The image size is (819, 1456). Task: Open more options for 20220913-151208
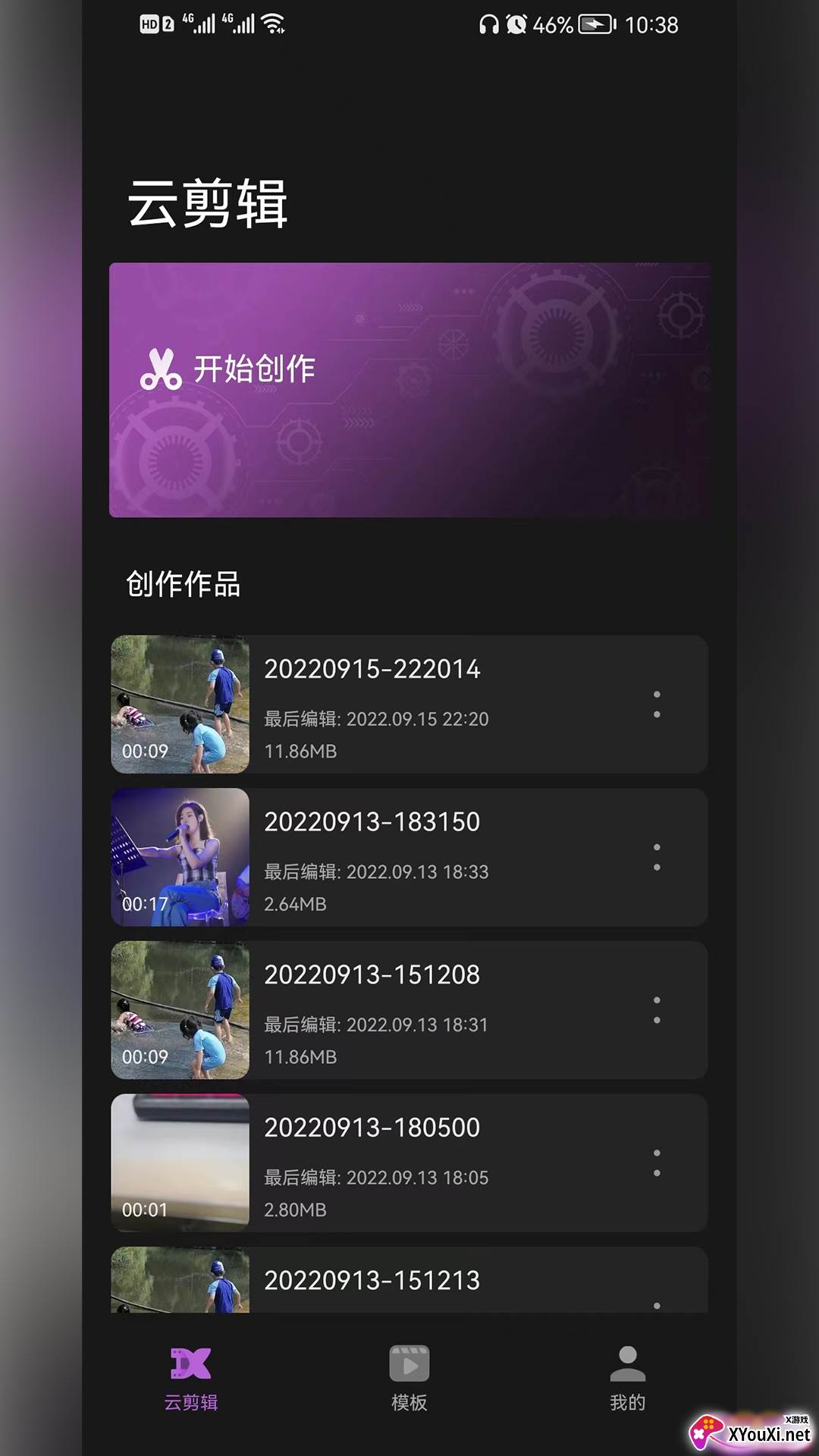pyautogui.click(x=657, y=1010)
